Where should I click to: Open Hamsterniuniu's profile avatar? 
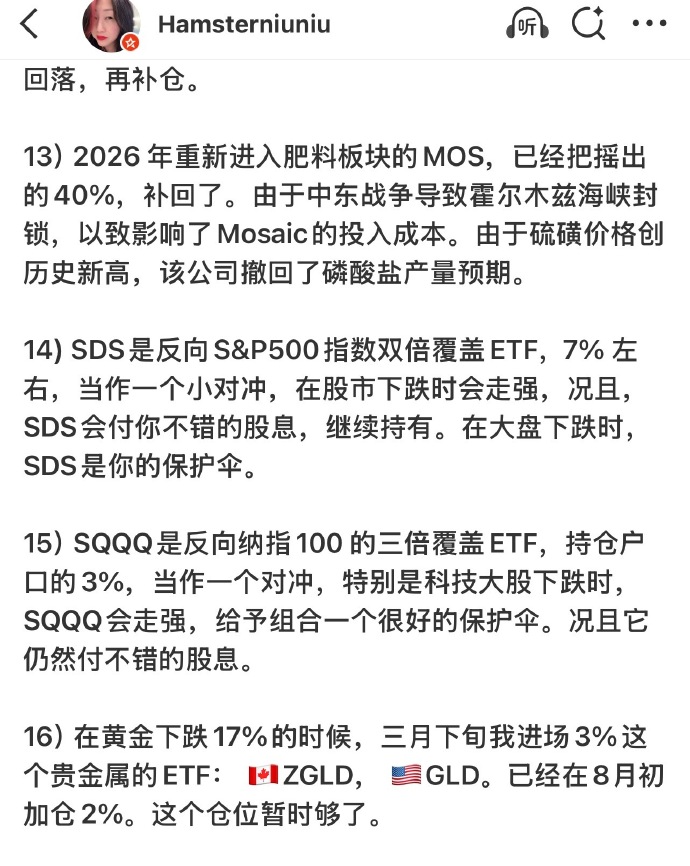click(111, 25)
